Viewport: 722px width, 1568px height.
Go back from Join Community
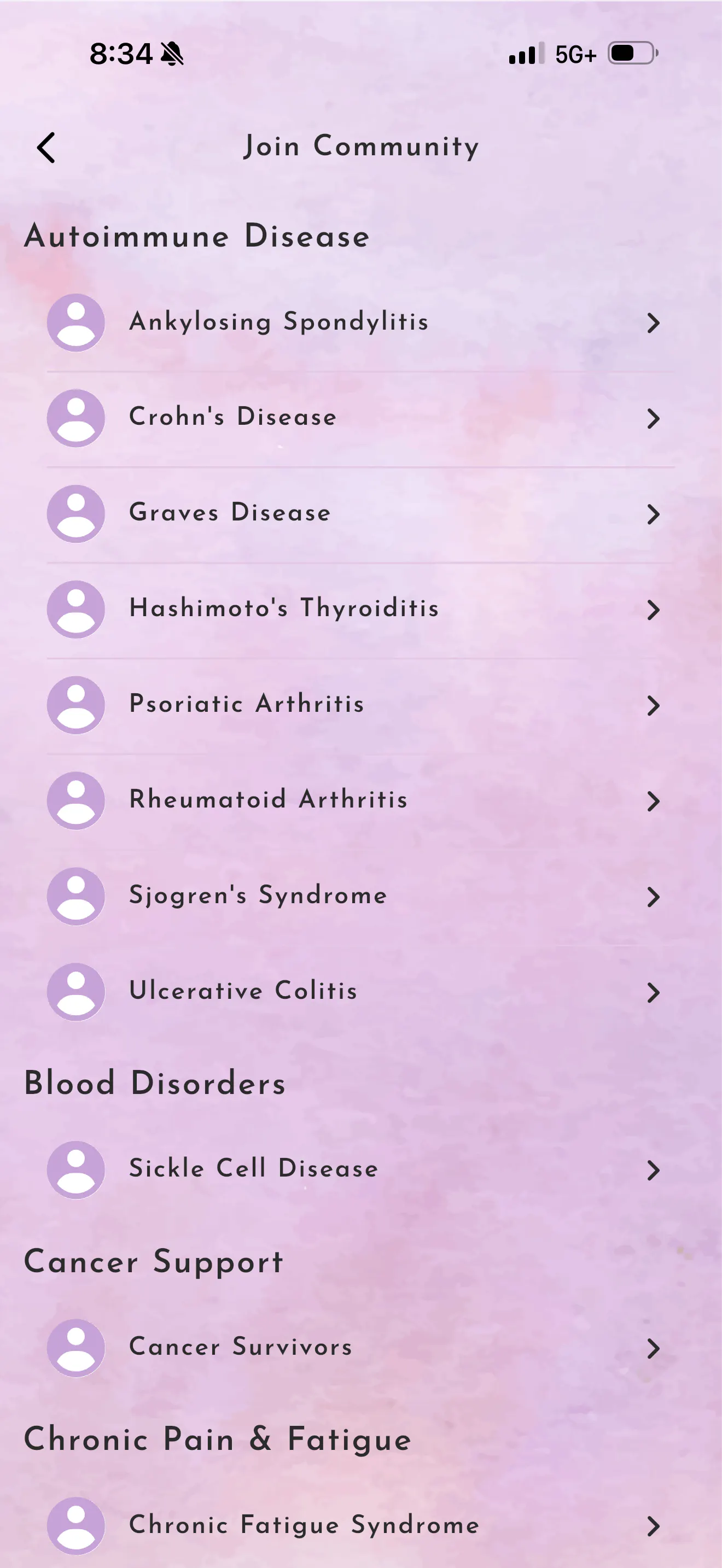coord(46,148)
